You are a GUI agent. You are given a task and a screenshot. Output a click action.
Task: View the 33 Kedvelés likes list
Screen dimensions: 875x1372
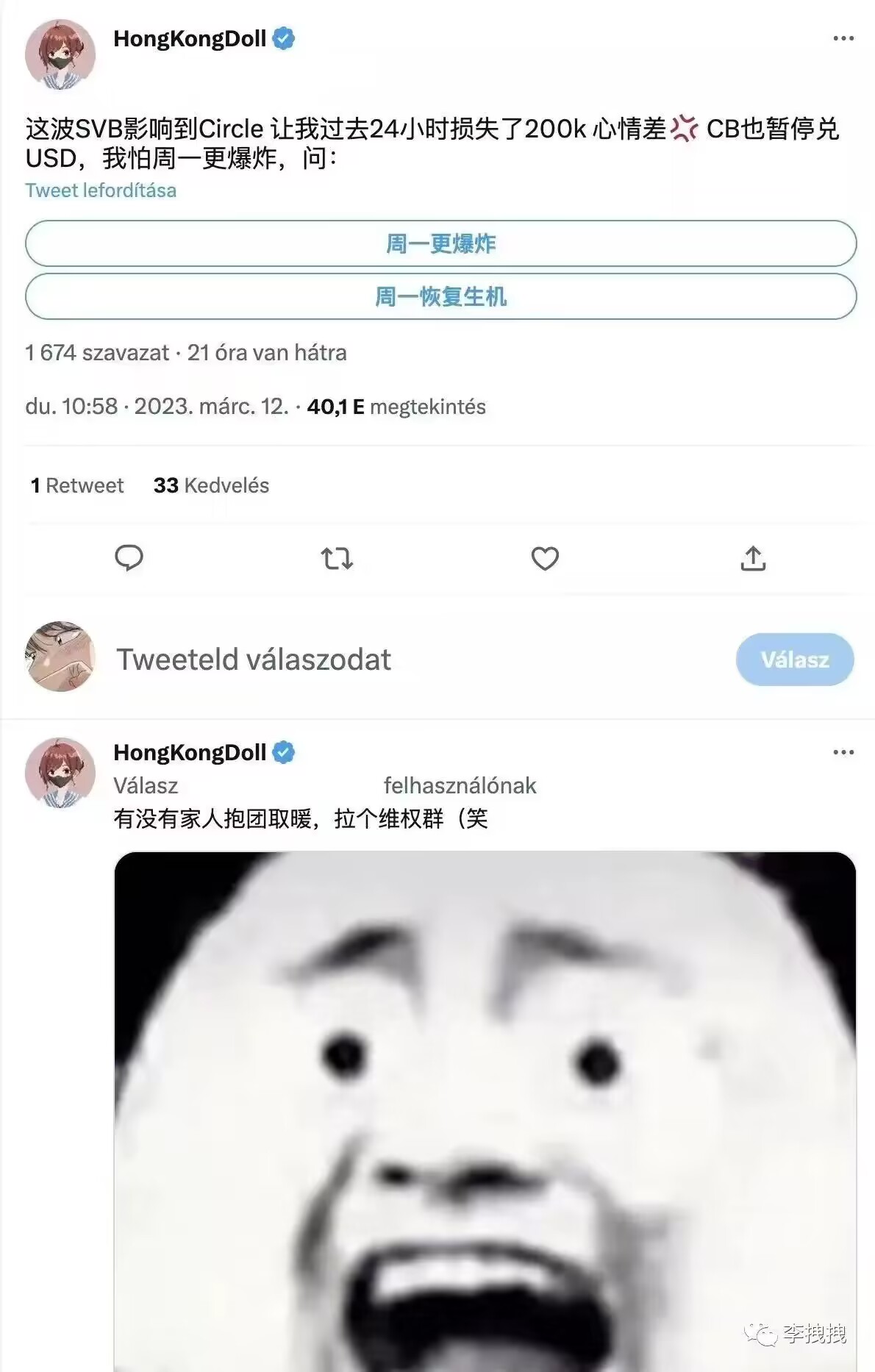tap(211, 485)
